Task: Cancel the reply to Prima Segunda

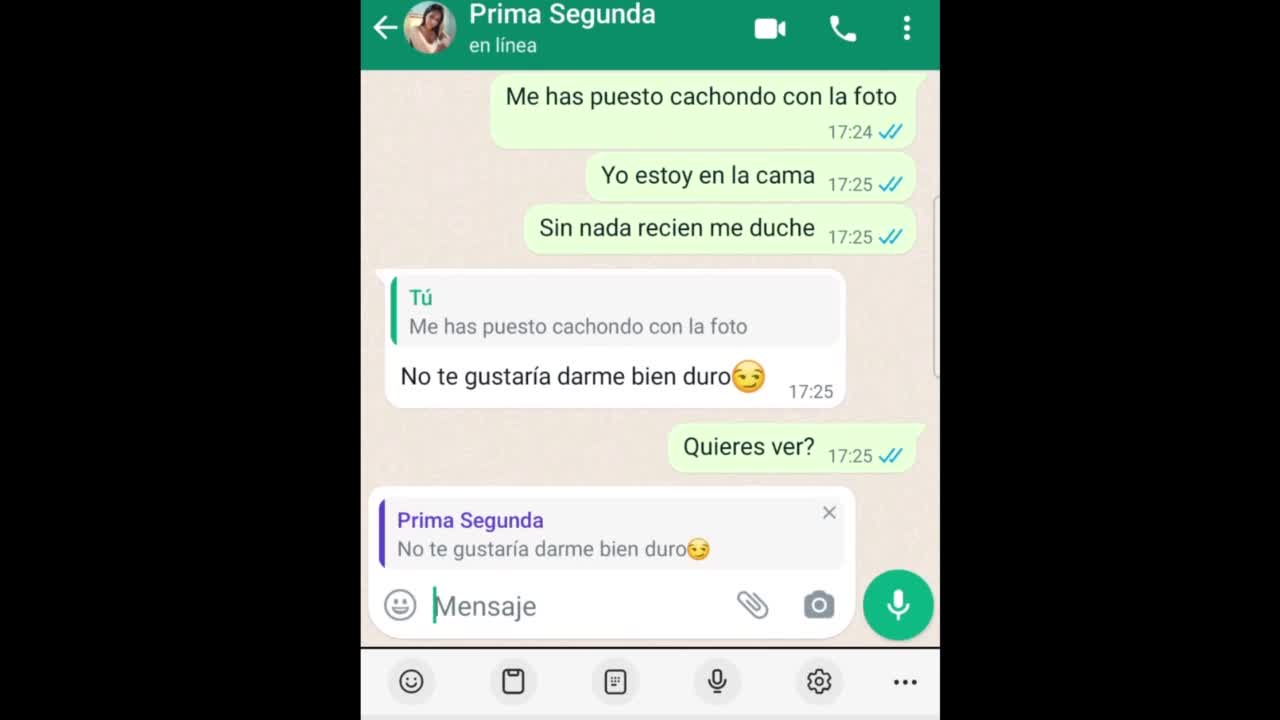Action: pyautogui.click(x=829, y=513)
